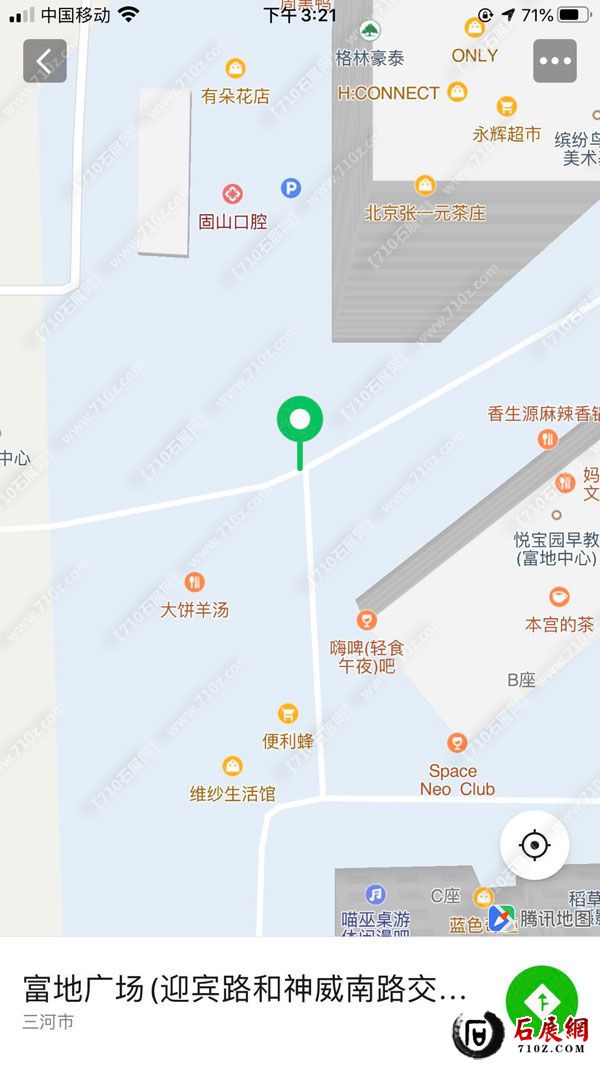Viewport: 600px width, 1067px height.
Task: Start navigation with the green route button
Action: [x=541, y=1000]
